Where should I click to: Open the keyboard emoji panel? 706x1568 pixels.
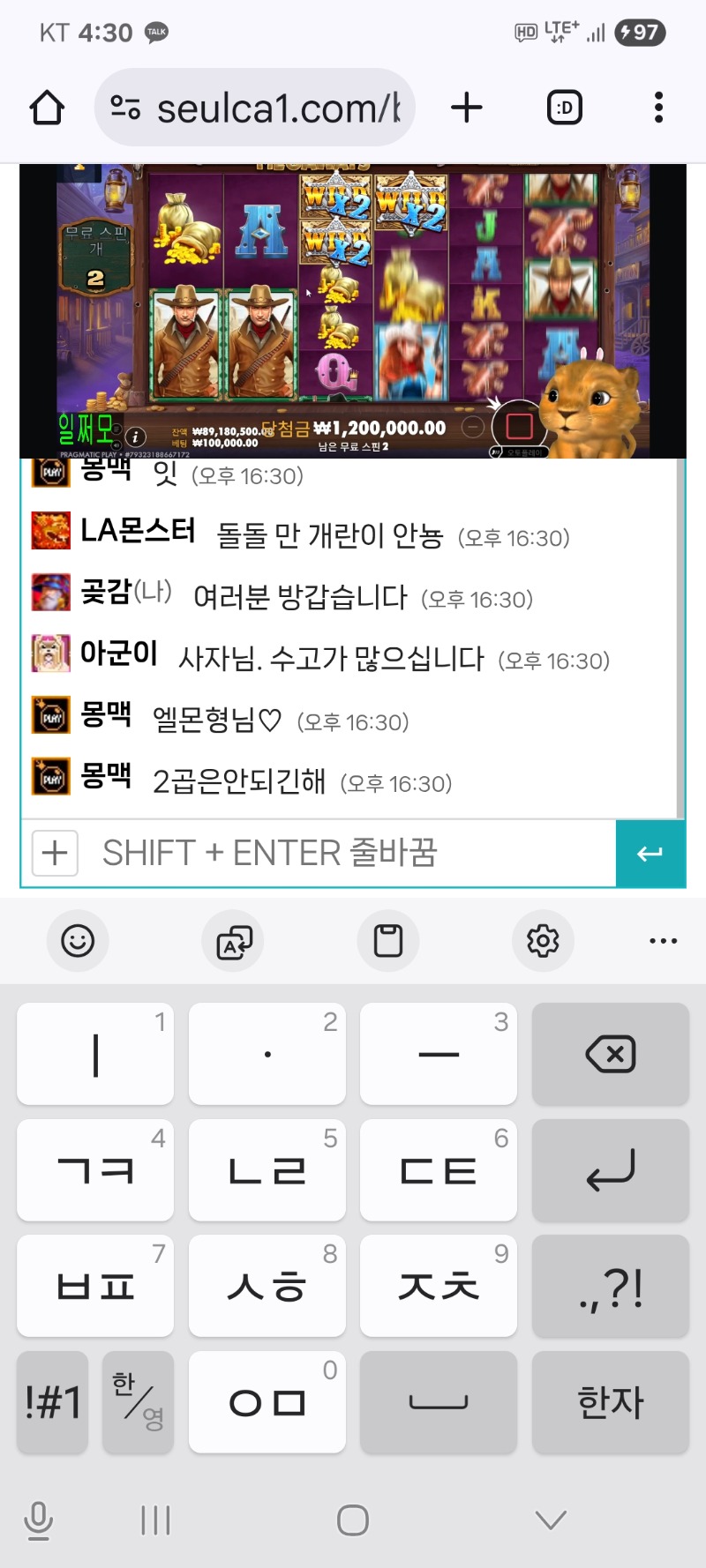pyautogui.click(x=78, y=941)
